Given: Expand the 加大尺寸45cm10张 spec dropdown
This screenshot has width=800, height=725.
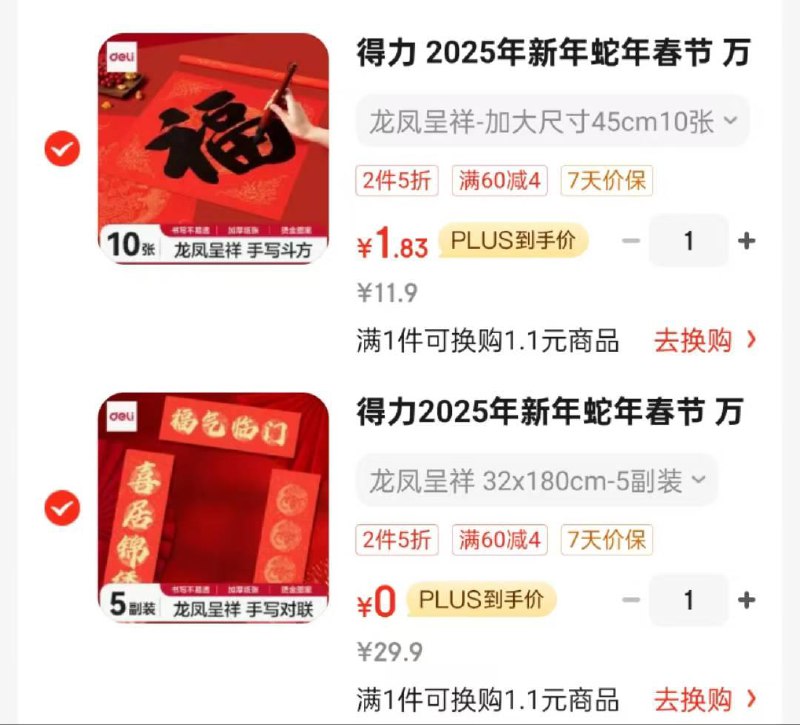Looking at the screenshot, I should 553,122.
